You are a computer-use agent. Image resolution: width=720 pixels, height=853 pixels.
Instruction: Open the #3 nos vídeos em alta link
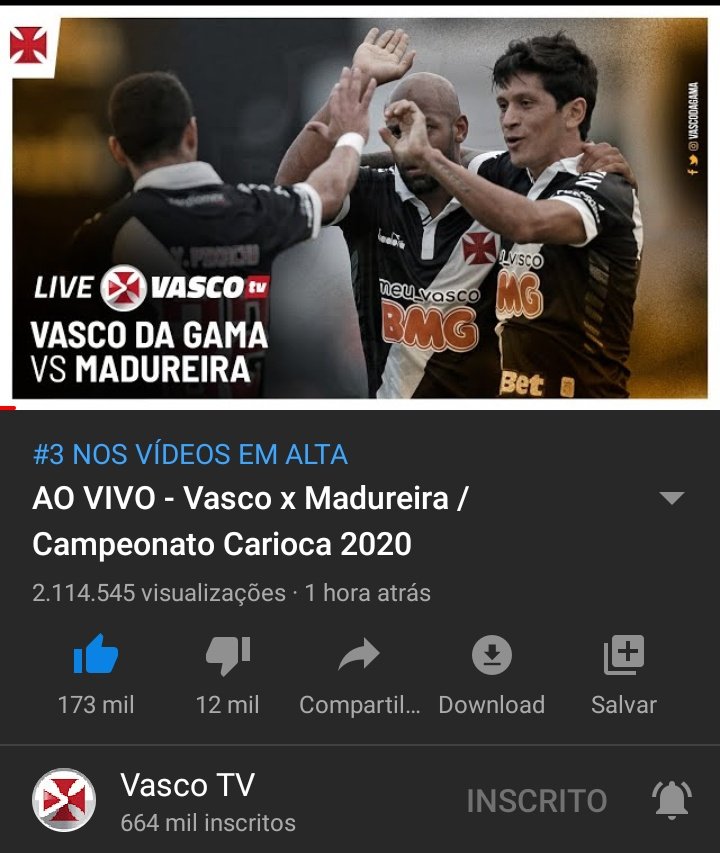[x=190, y=455]
